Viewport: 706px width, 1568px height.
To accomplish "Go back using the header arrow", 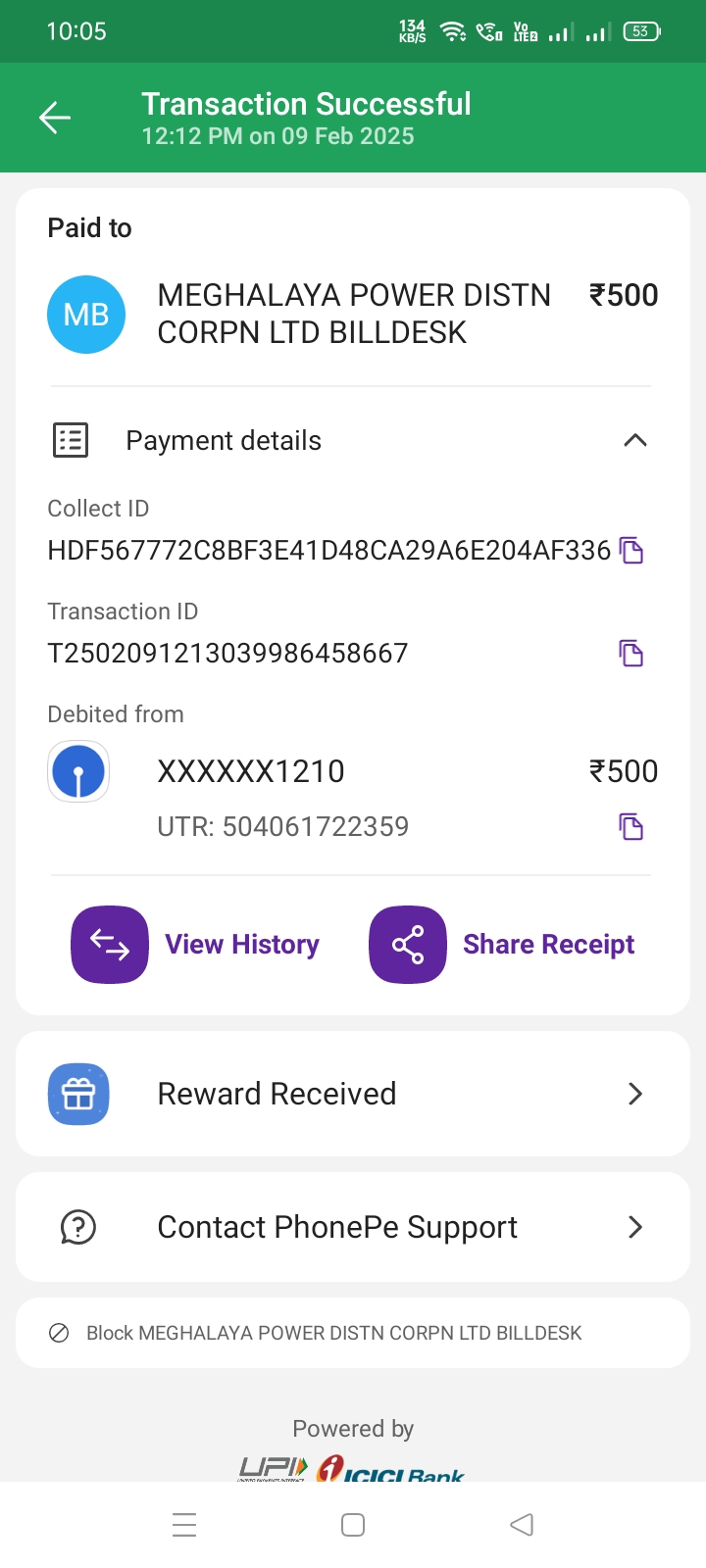I will click(x=55, y=118).
